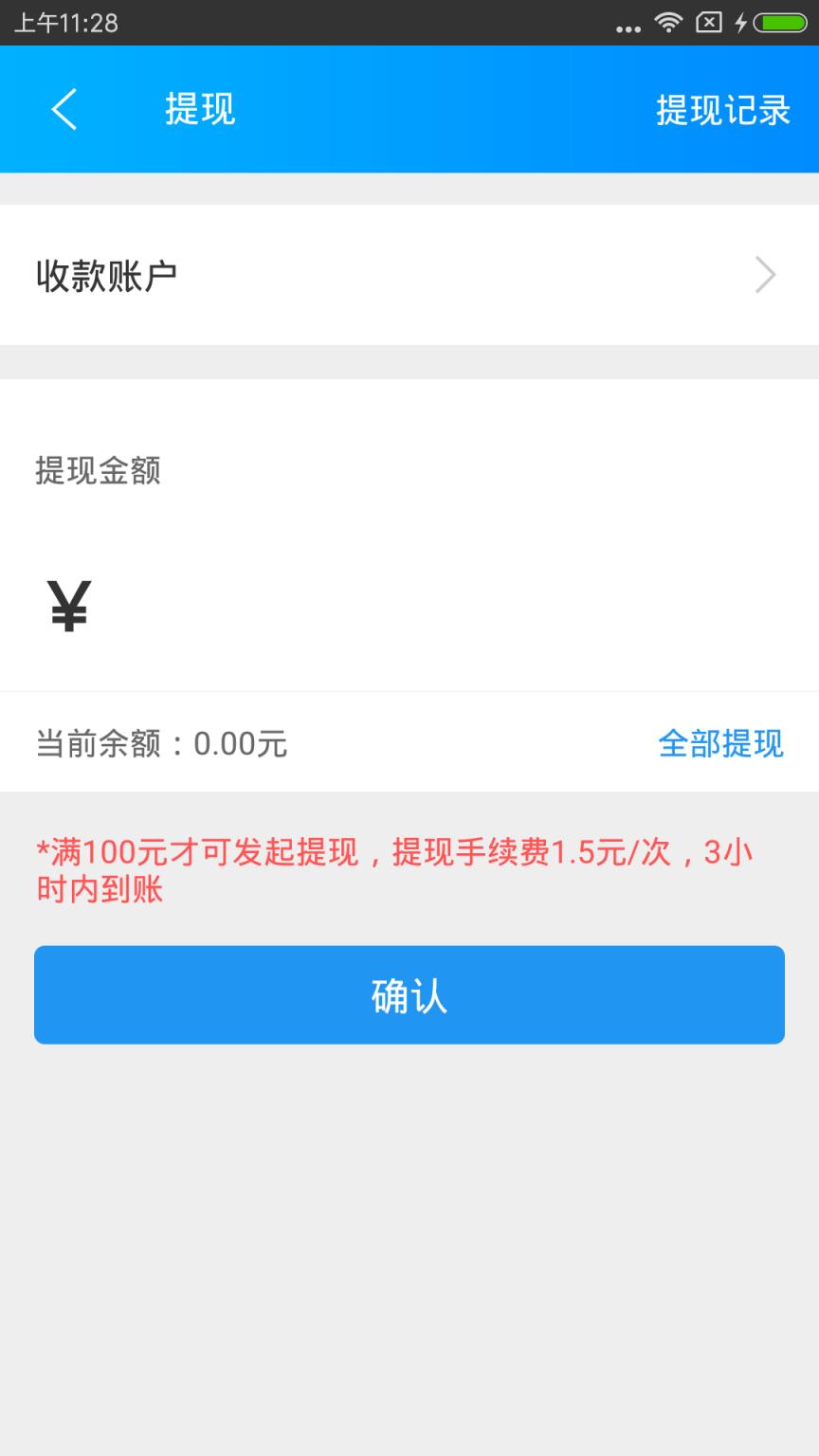Image resolution: width=819 pixels, height=1456 pixels.
Task: Expand the payee account chevron
Action: pyautogui.click(x=766, y=275)
